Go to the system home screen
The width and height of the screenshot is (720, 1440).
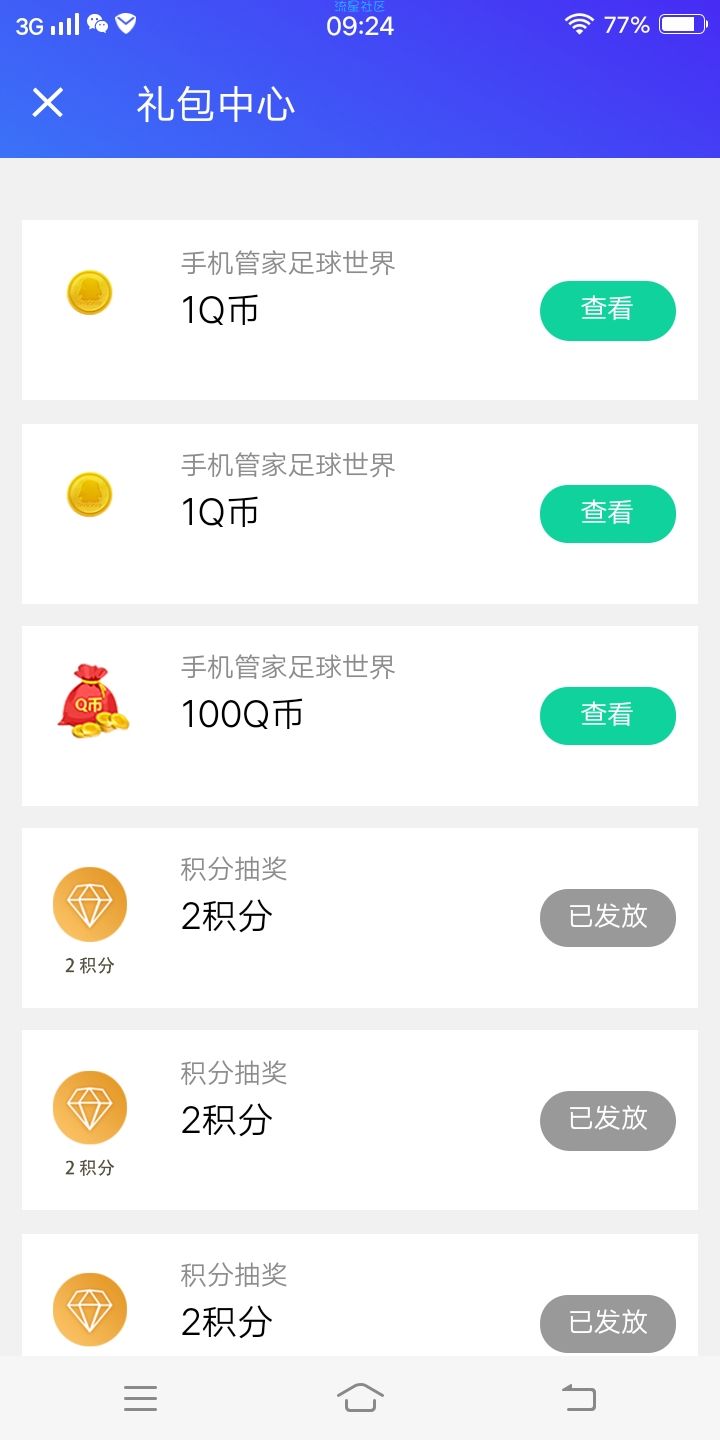(360, 1397)
